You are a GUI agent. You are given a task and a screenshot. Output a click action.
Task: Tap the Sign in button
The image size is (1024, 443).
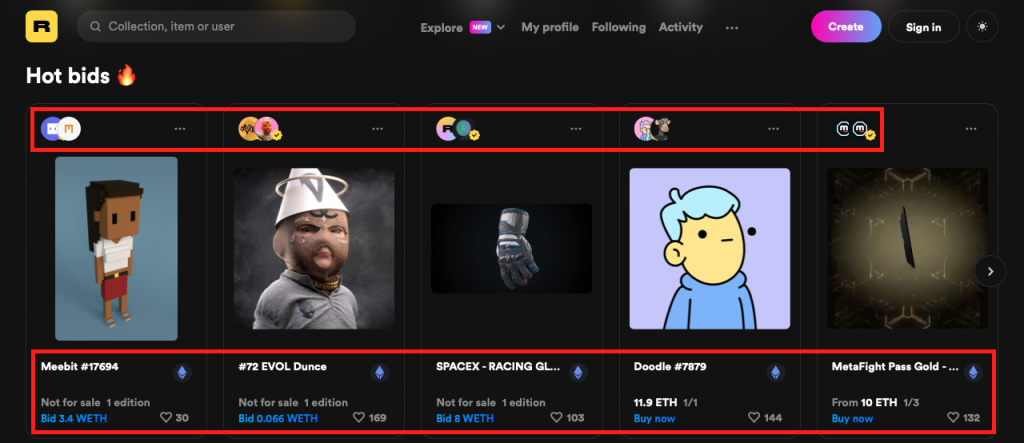pyautogui.click(x=923, y=27)
